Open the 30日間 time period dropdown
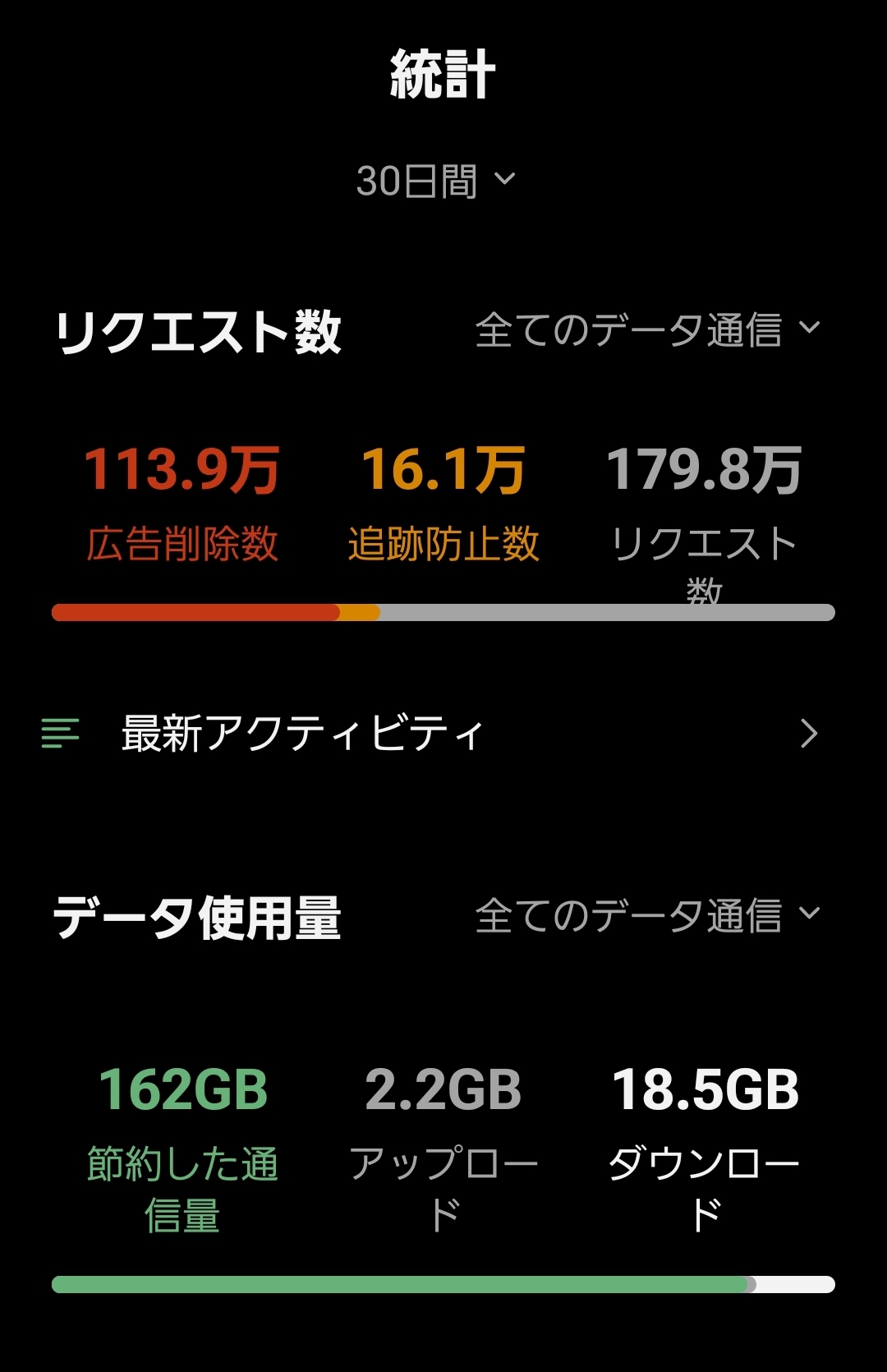The image size is (887, 1372). click(x=435, y=181)
